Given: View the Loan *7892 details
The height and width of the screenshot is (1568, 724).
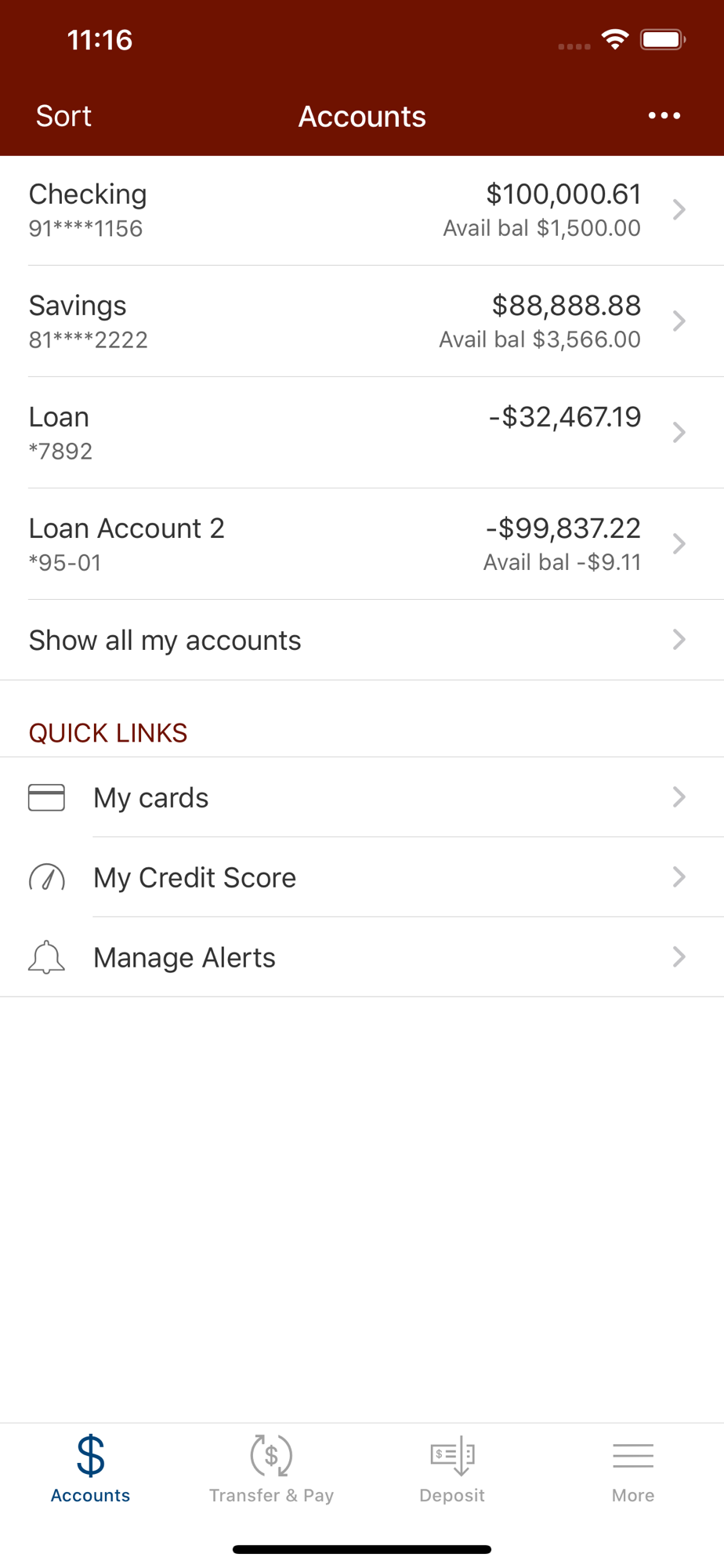Looking at the screenshot, I should tap(362, 433).
